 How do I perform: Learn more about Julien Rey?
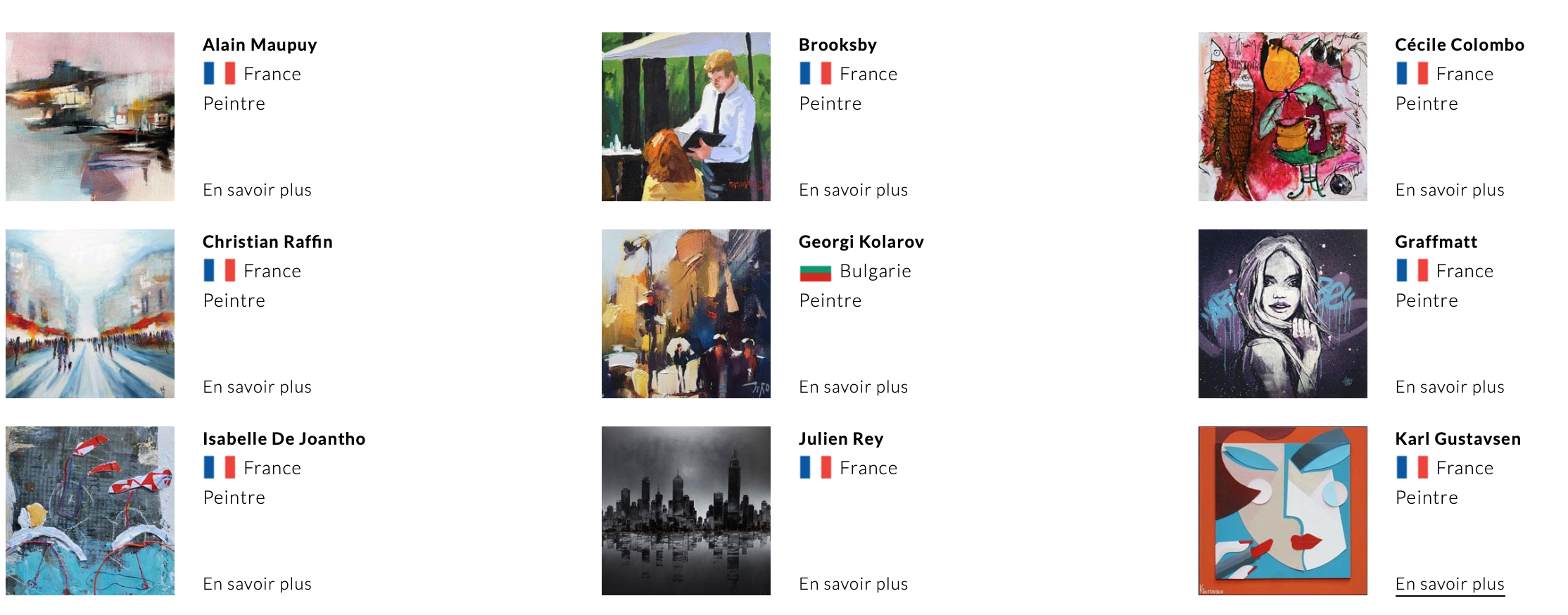[853, 584]
